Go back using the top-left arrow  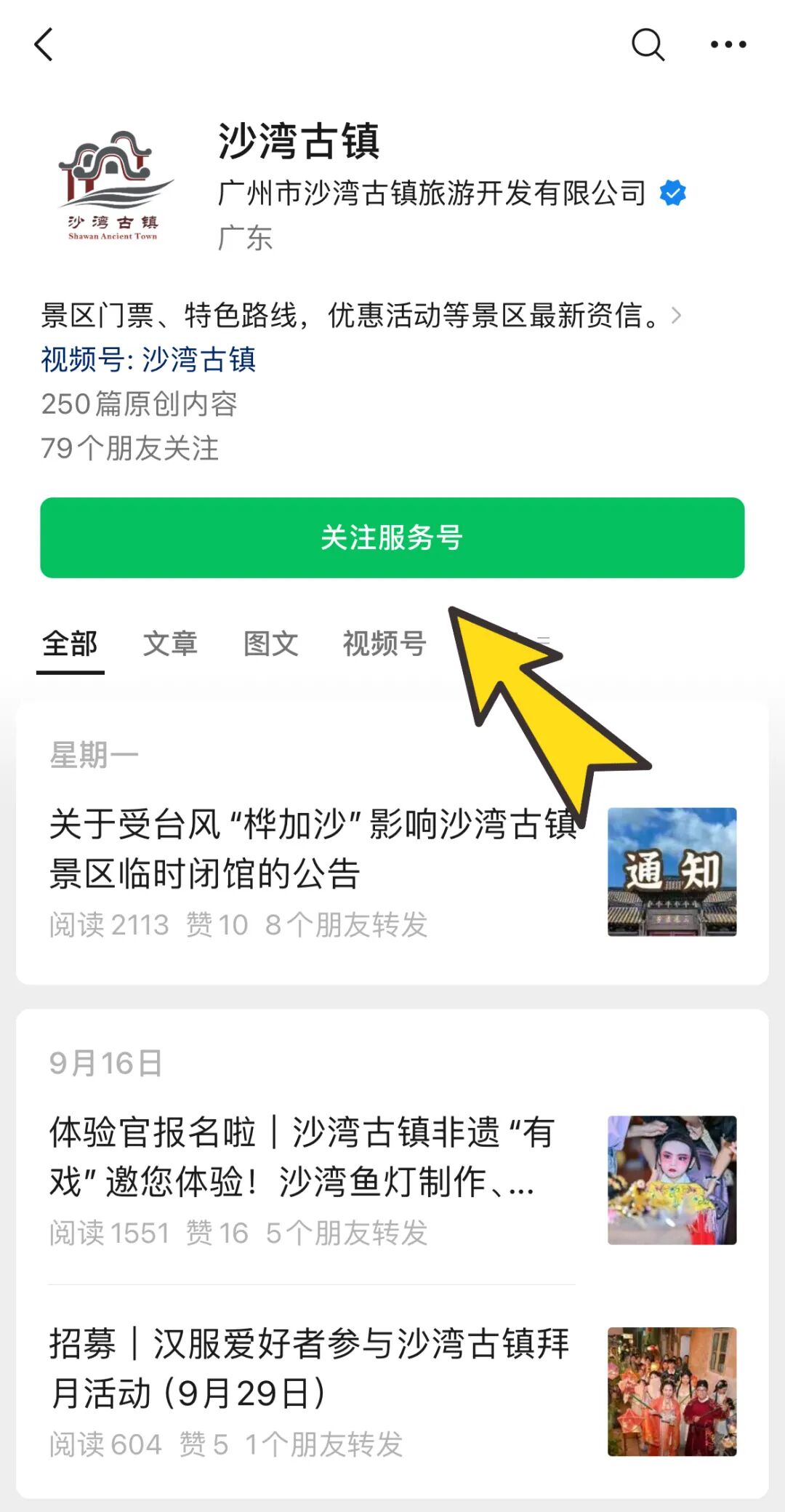[44, 45]
